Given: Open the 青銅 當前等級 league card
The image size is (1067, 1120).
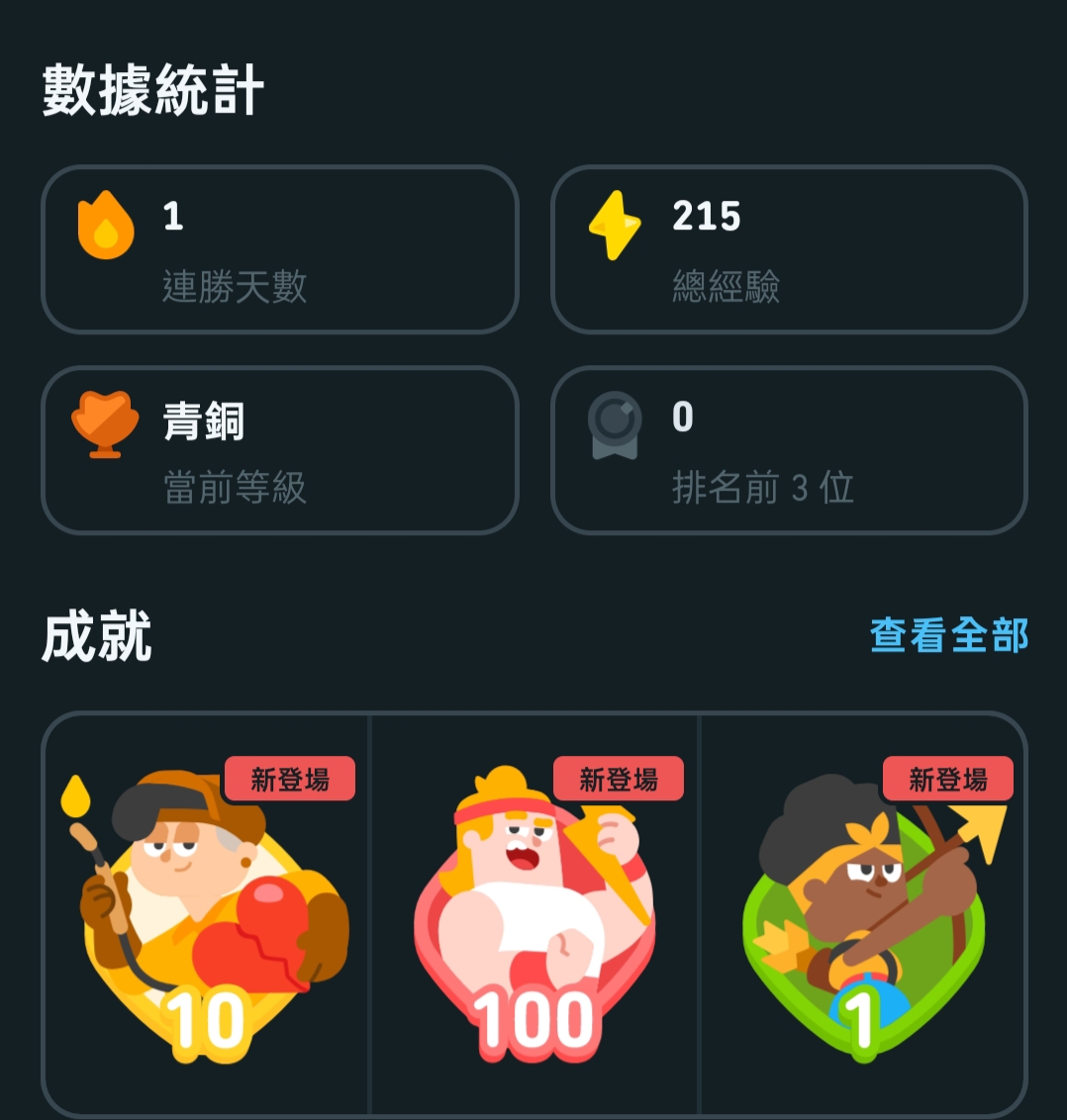Looking at the screenshot, I should [x=279, y=450].
